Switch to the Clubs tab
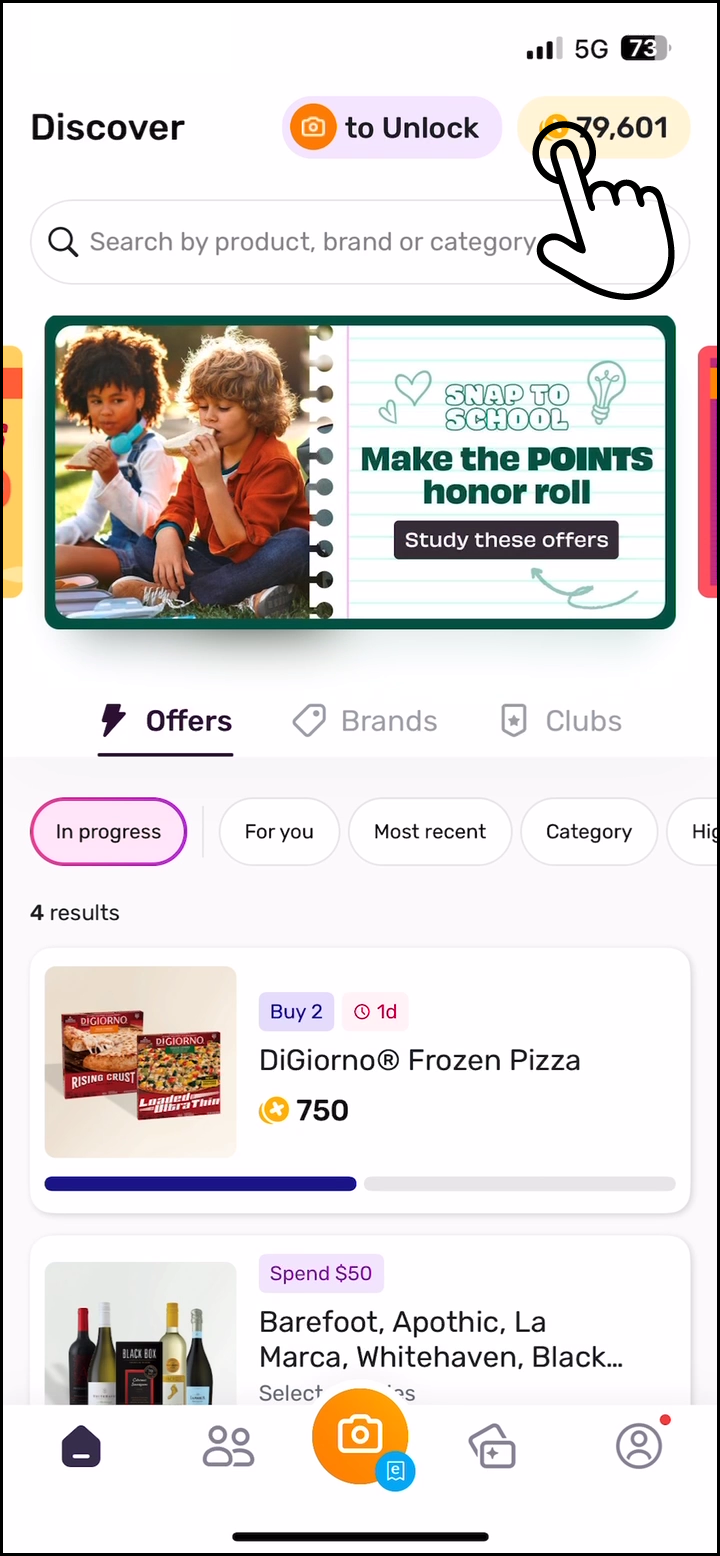 point(561,721)
